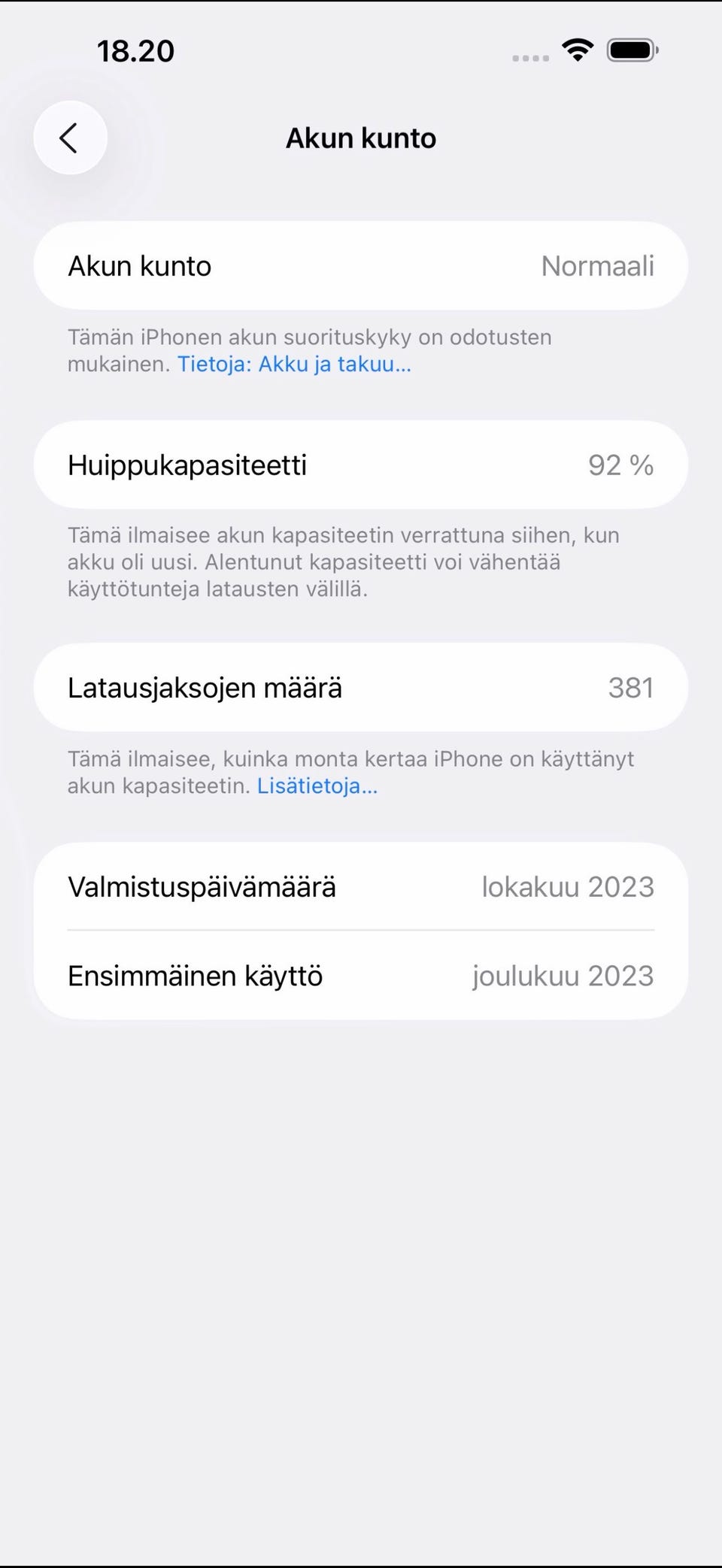This screenshot has width=722, height=1568.
Task: Tap the clock showing 18.20
Action: pyautogui.click(x=136, y=50)
